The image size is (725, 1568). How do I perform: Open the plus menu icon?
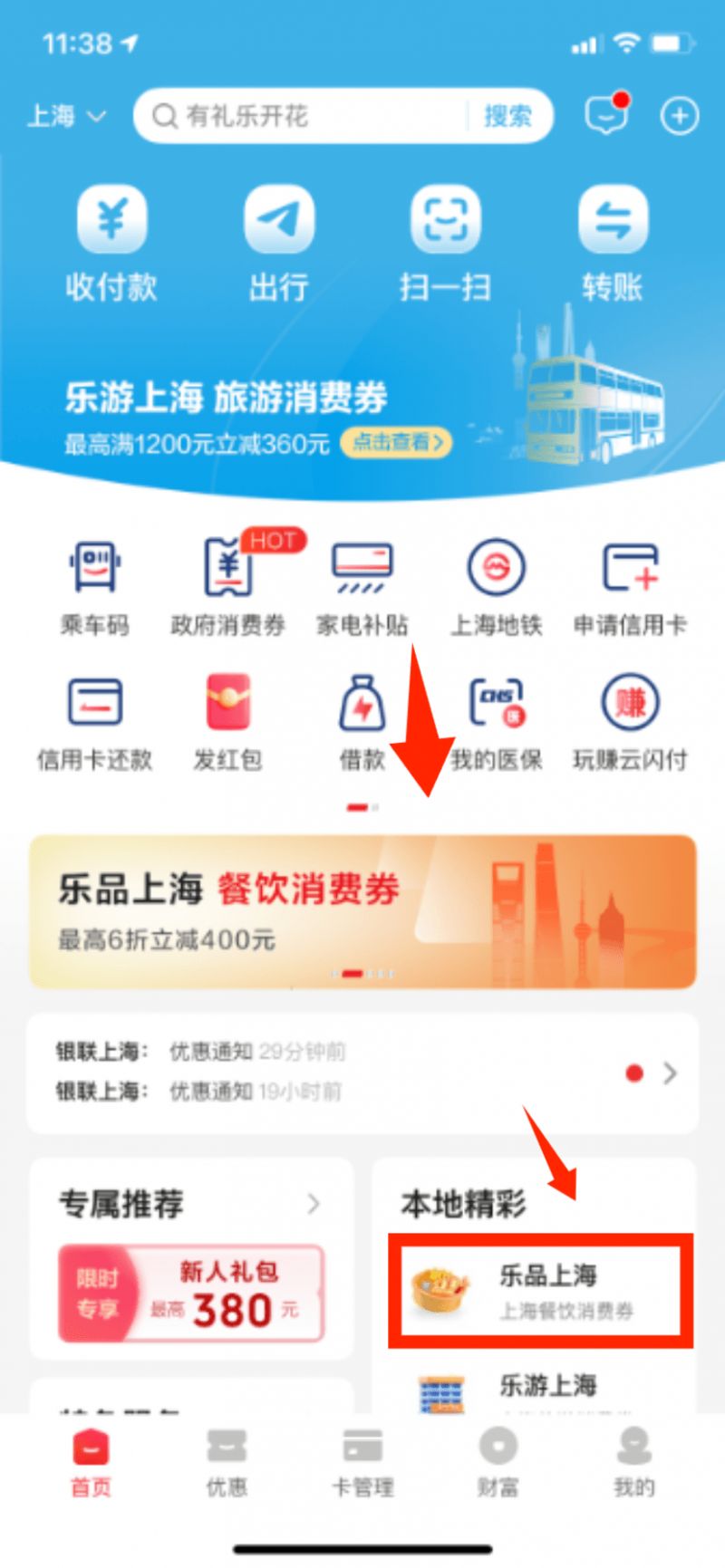[680, 115]
